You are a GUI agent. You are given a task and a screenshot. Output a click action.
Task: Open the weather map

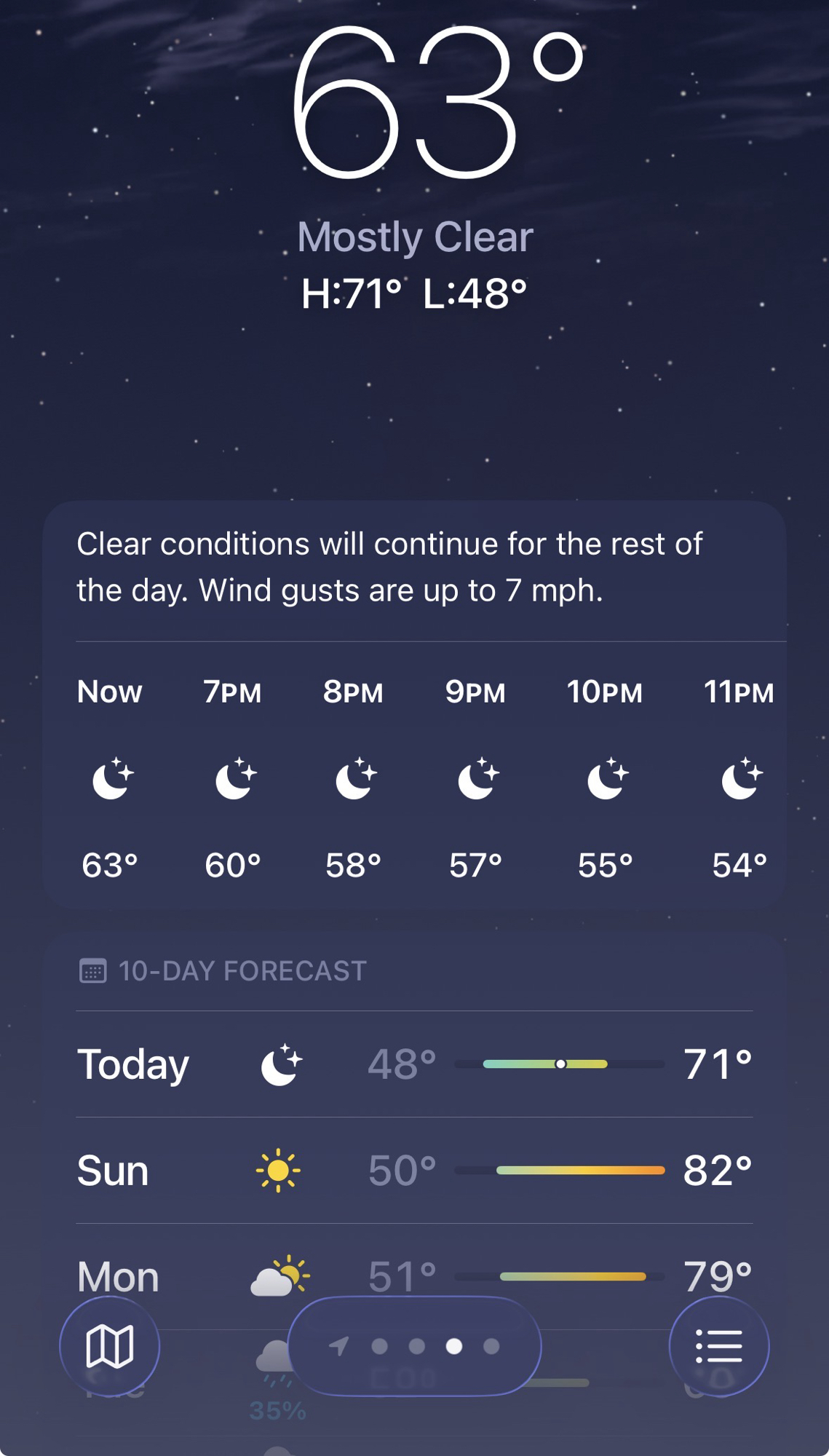pos(109,1346)
